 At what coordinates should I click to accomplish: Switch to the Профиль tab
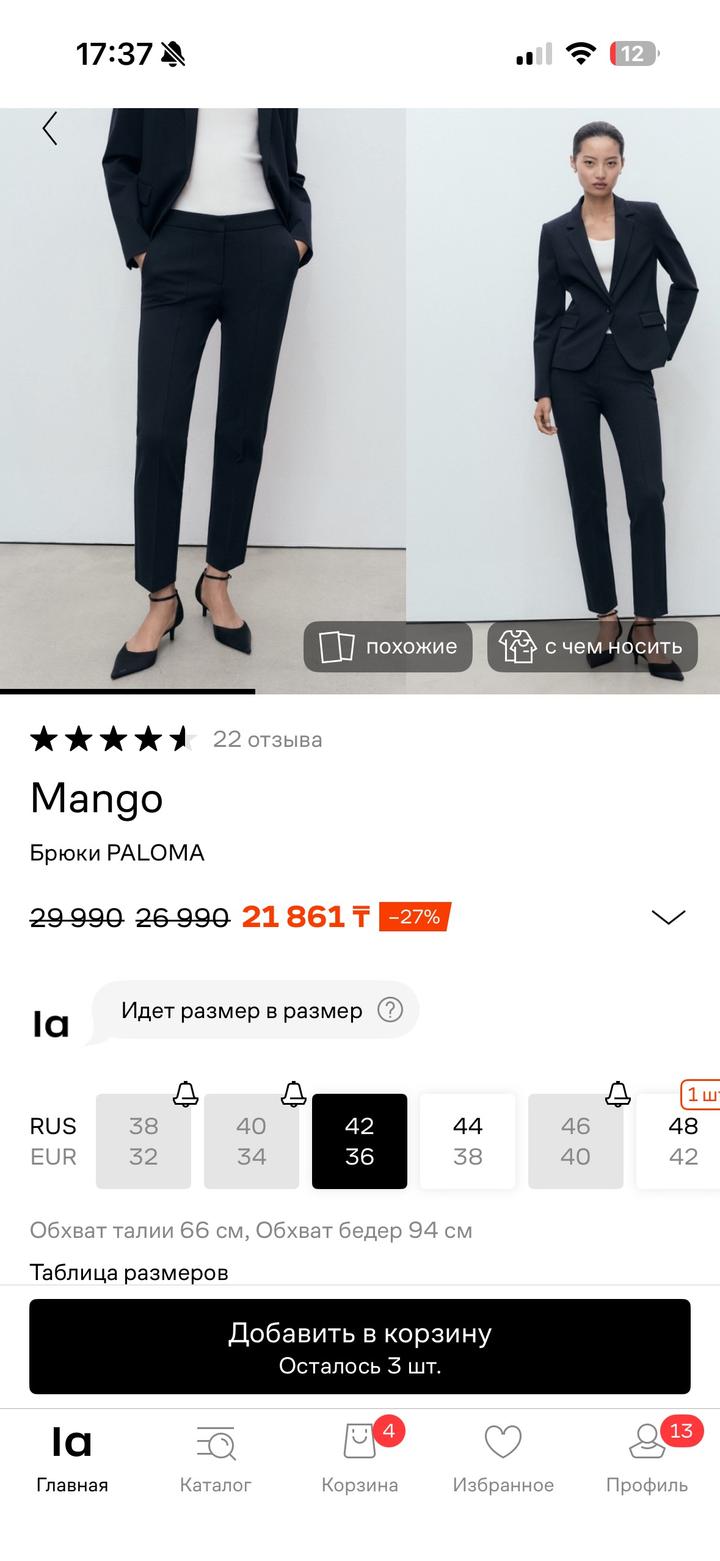[647, 1459]
